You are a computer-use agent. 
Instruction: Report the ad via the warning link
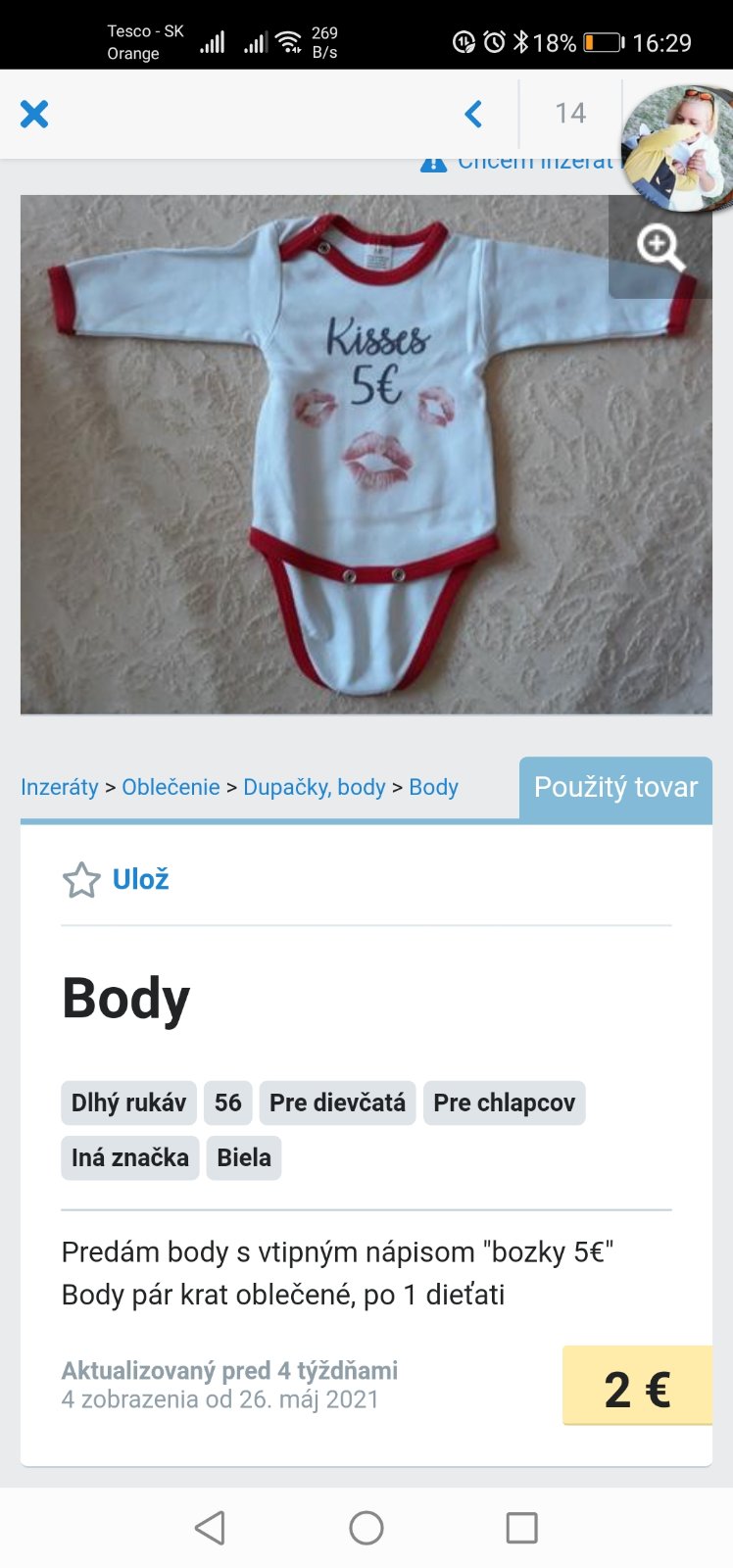coord(519,163)
